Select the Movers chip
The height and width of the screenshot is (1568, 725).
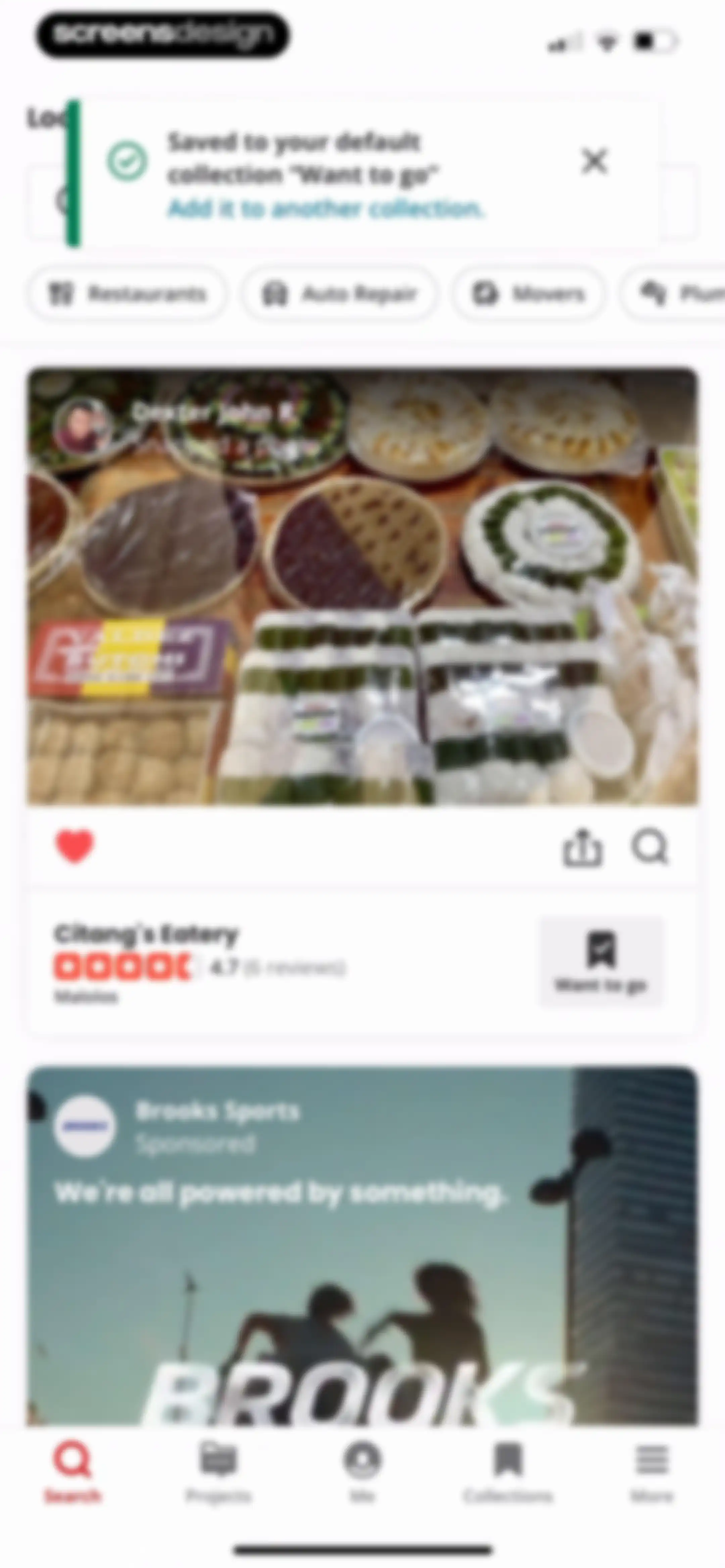click(528, 294)
